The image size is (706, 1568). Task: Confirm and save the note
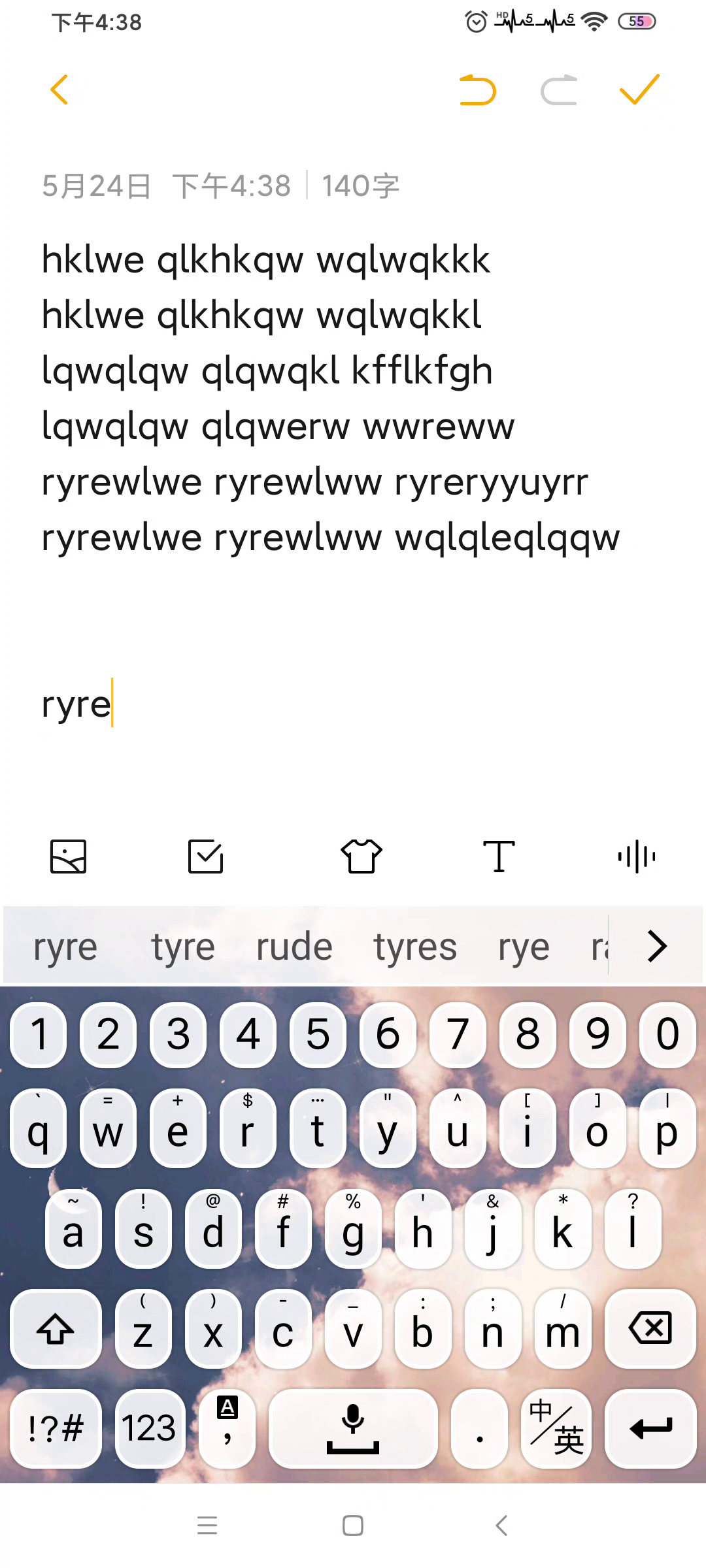click(x=639, y=90)
